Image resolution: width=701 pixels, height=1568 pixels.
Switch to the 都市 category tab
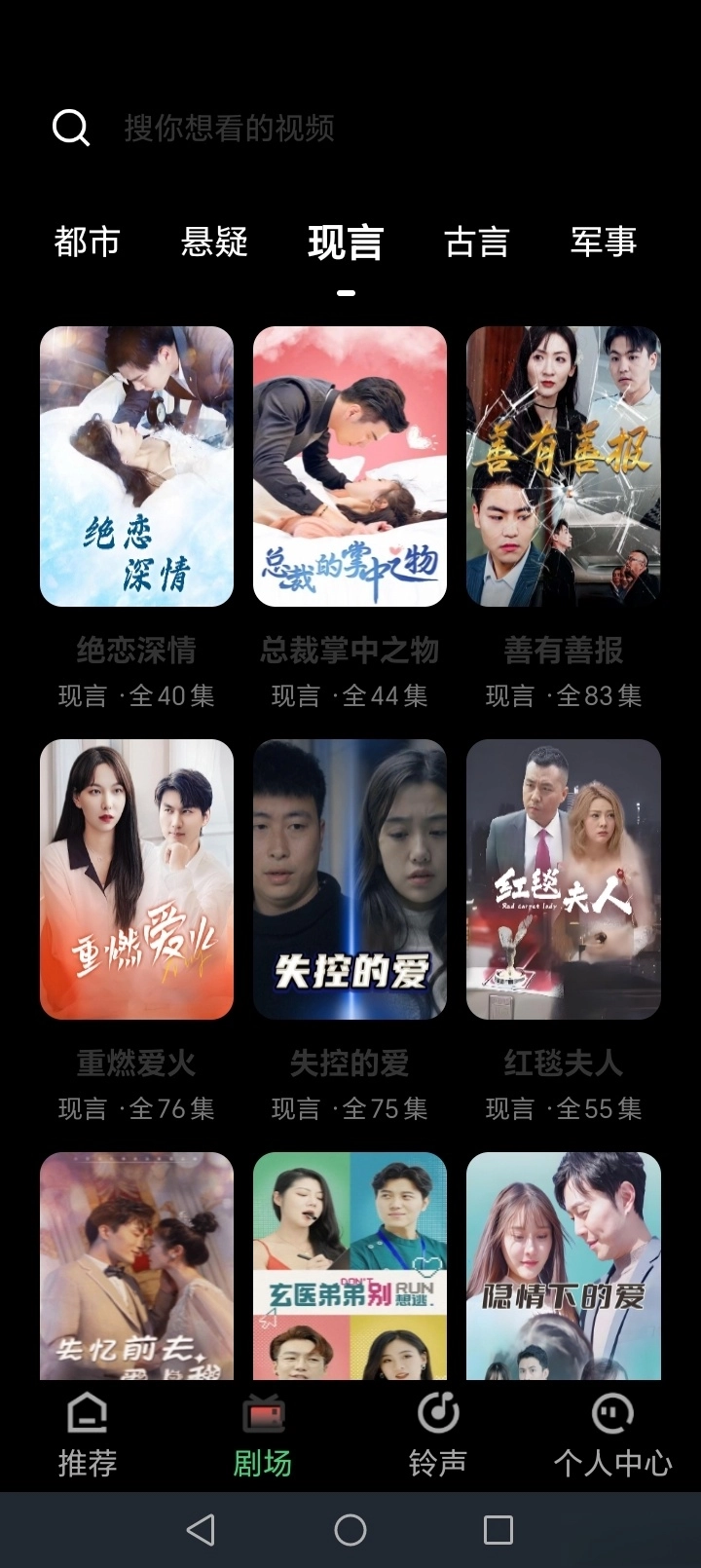(86, 243)
